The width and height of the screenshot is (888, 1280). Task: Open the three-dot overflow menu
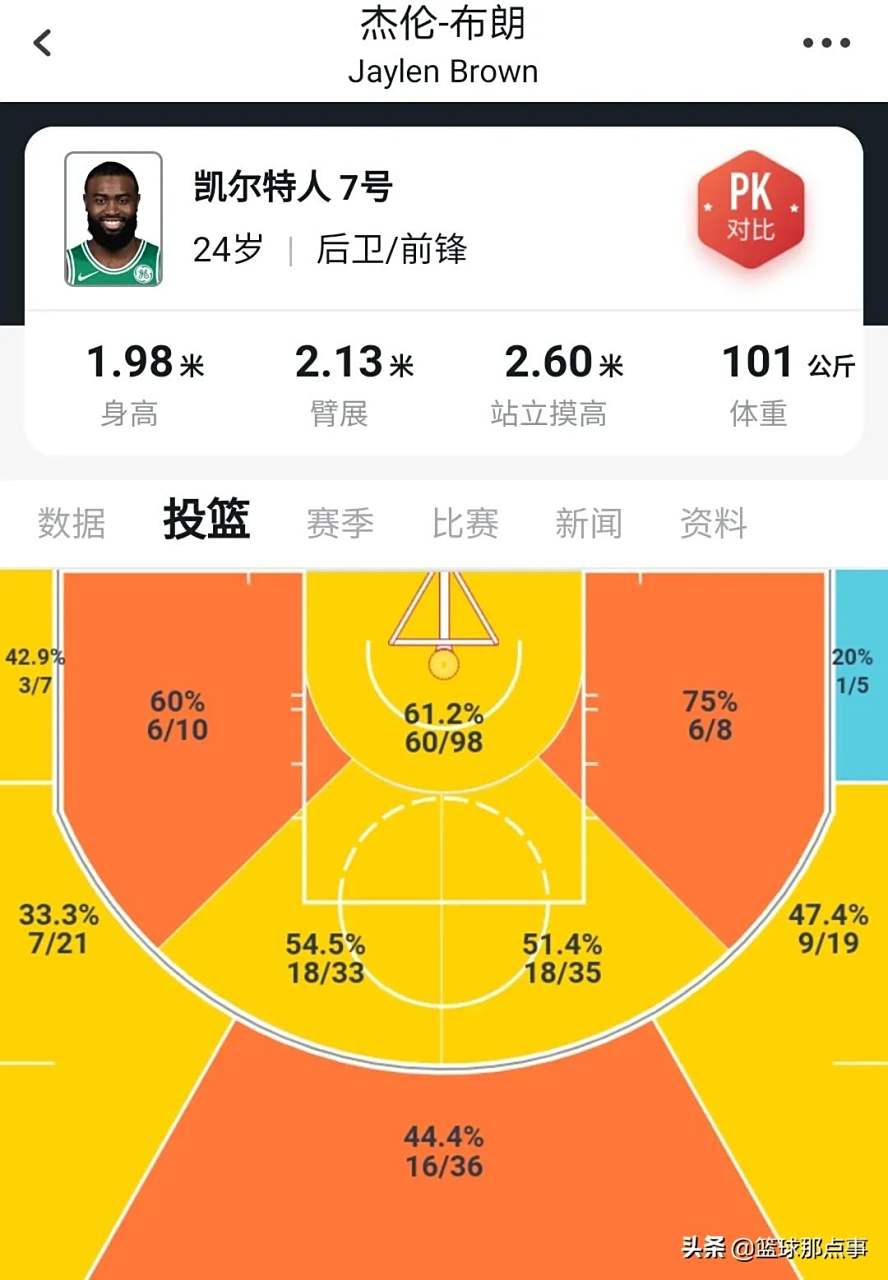coord(826,43)
